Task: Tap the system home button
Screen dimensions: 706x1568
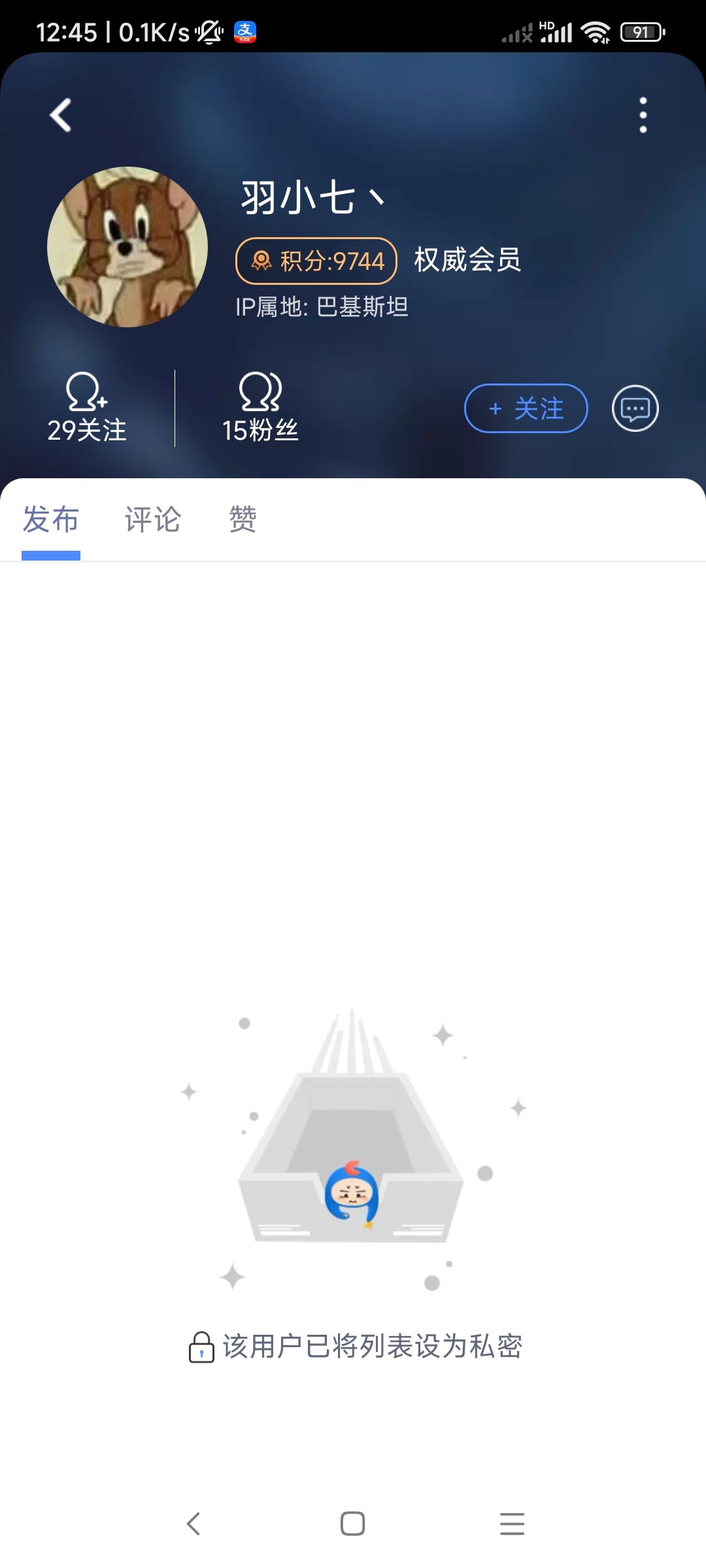Action: (x=353, y=1524)
